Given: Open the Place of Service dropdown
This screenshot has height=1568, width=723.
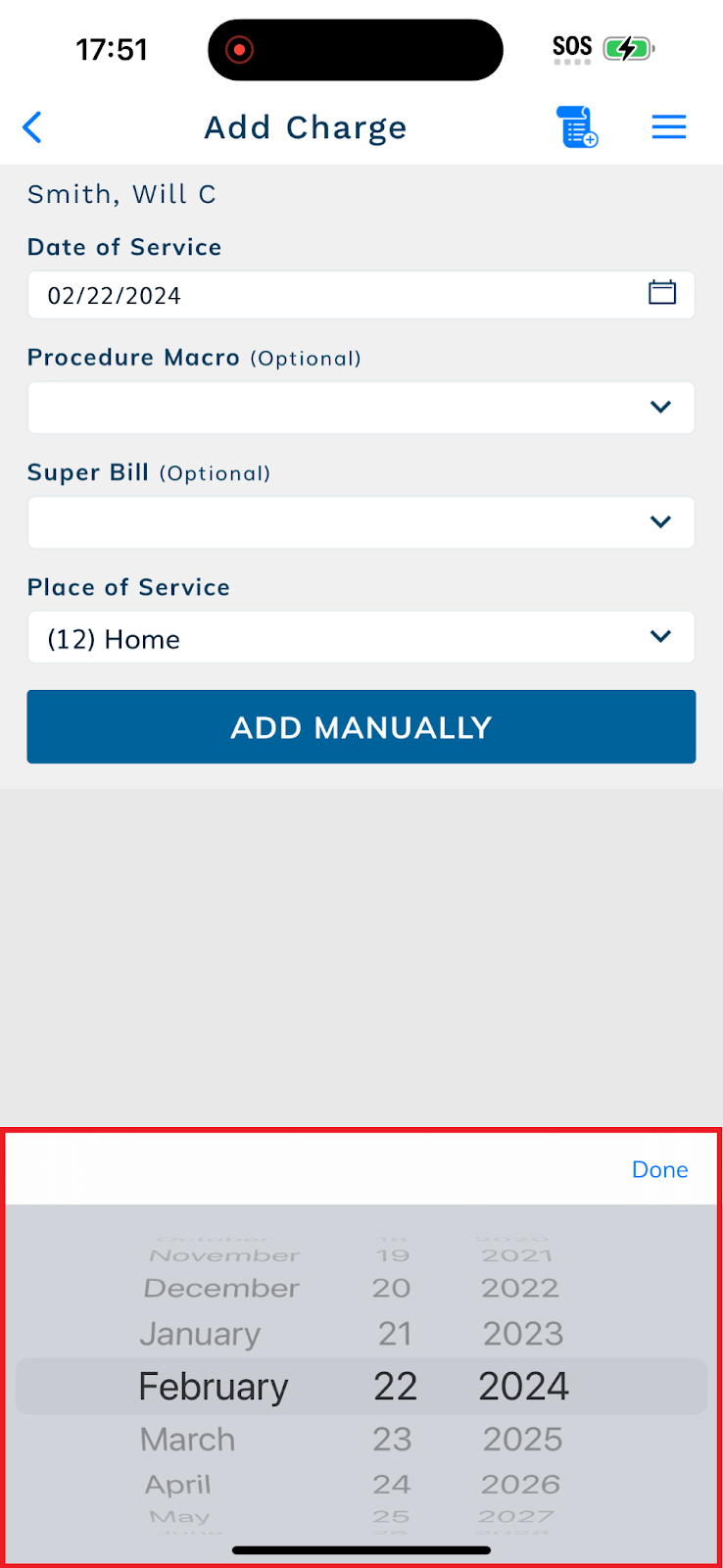Looking at the screenshot, I should pyautogui.click(x=361, y=638).
